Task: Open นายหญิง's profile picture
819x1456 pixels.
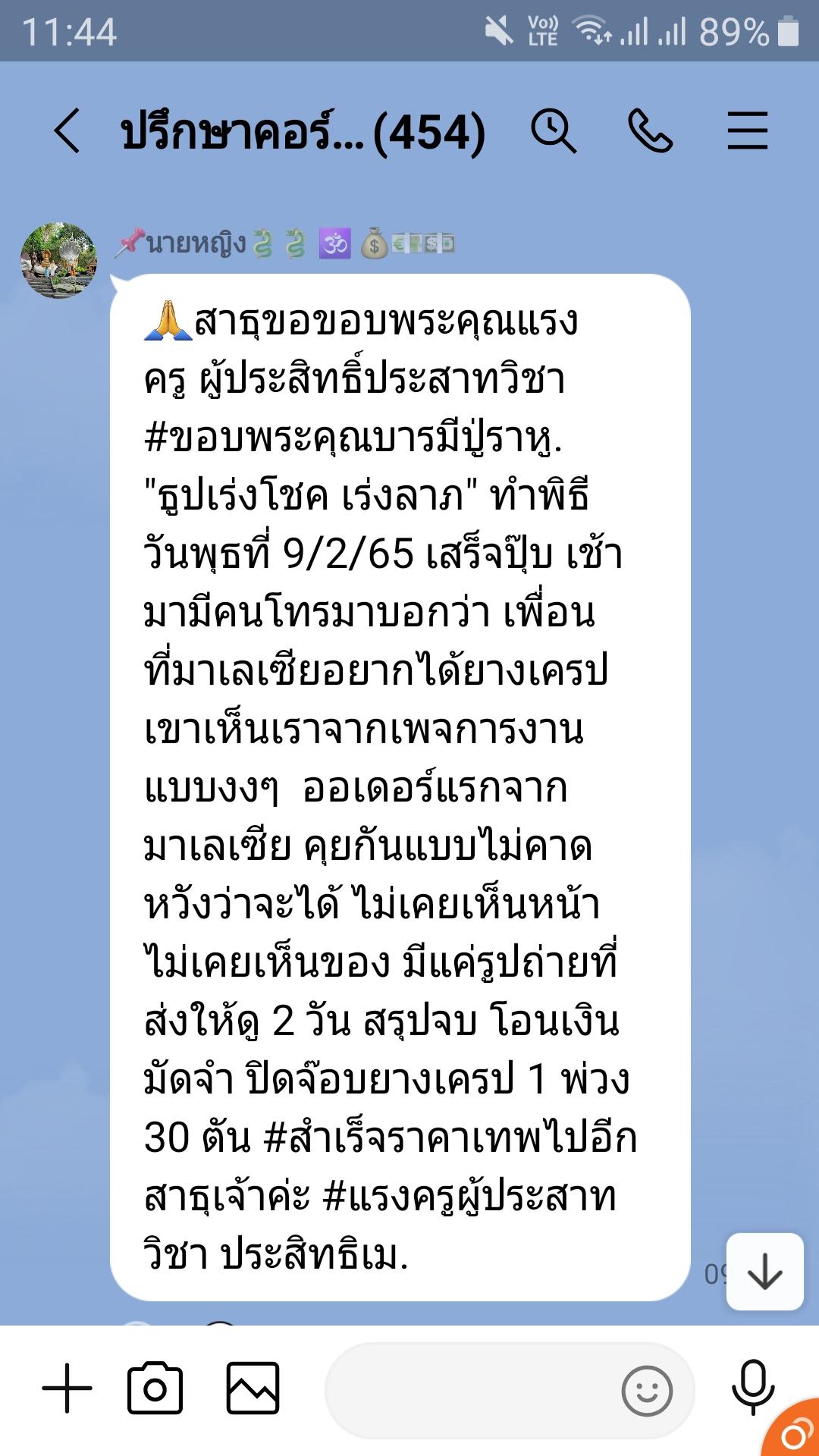Action: (58, 260)
